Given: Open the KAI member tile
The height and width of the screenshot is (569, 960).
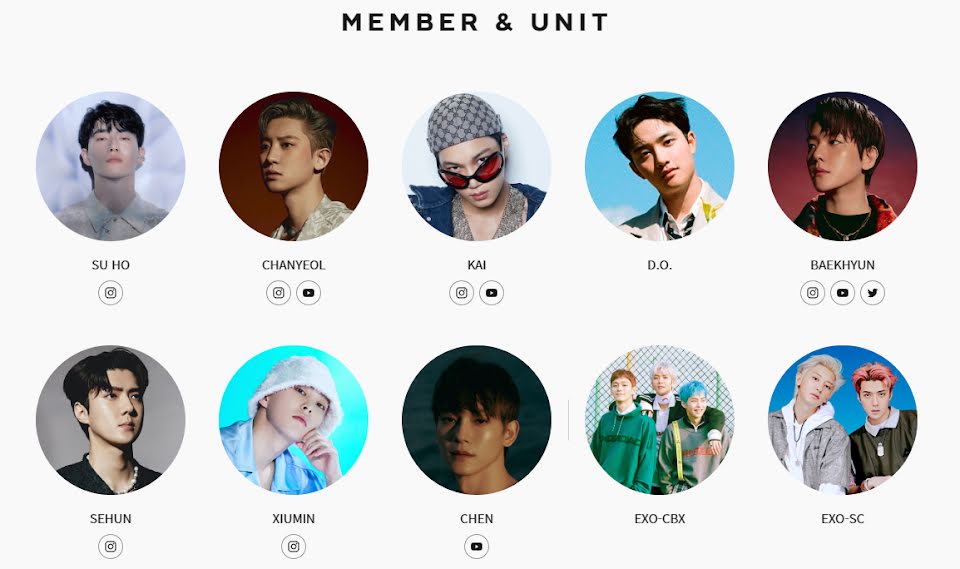Looking at the screenshot, I should [x=476, y=166].
